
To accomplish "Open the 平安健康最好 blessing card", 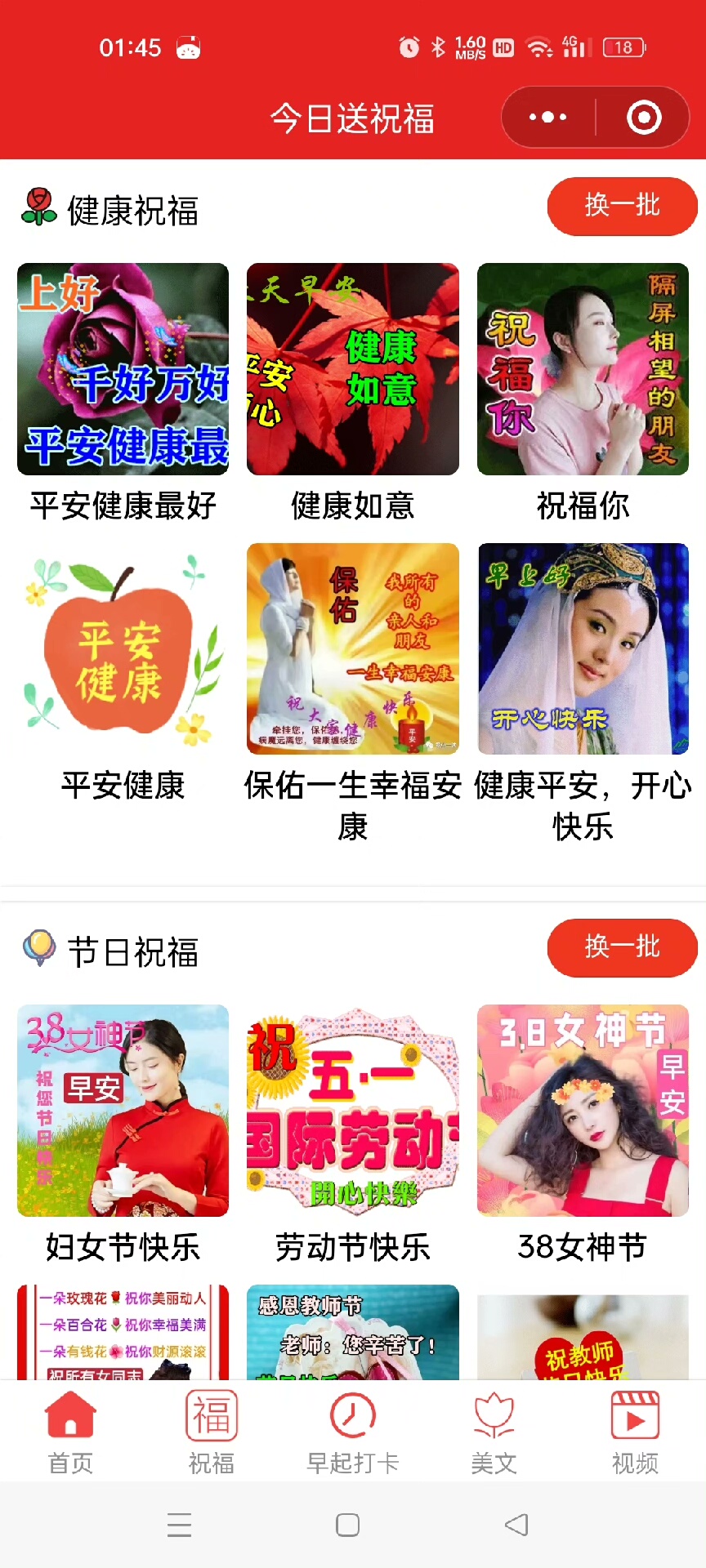I will [123, 369].
